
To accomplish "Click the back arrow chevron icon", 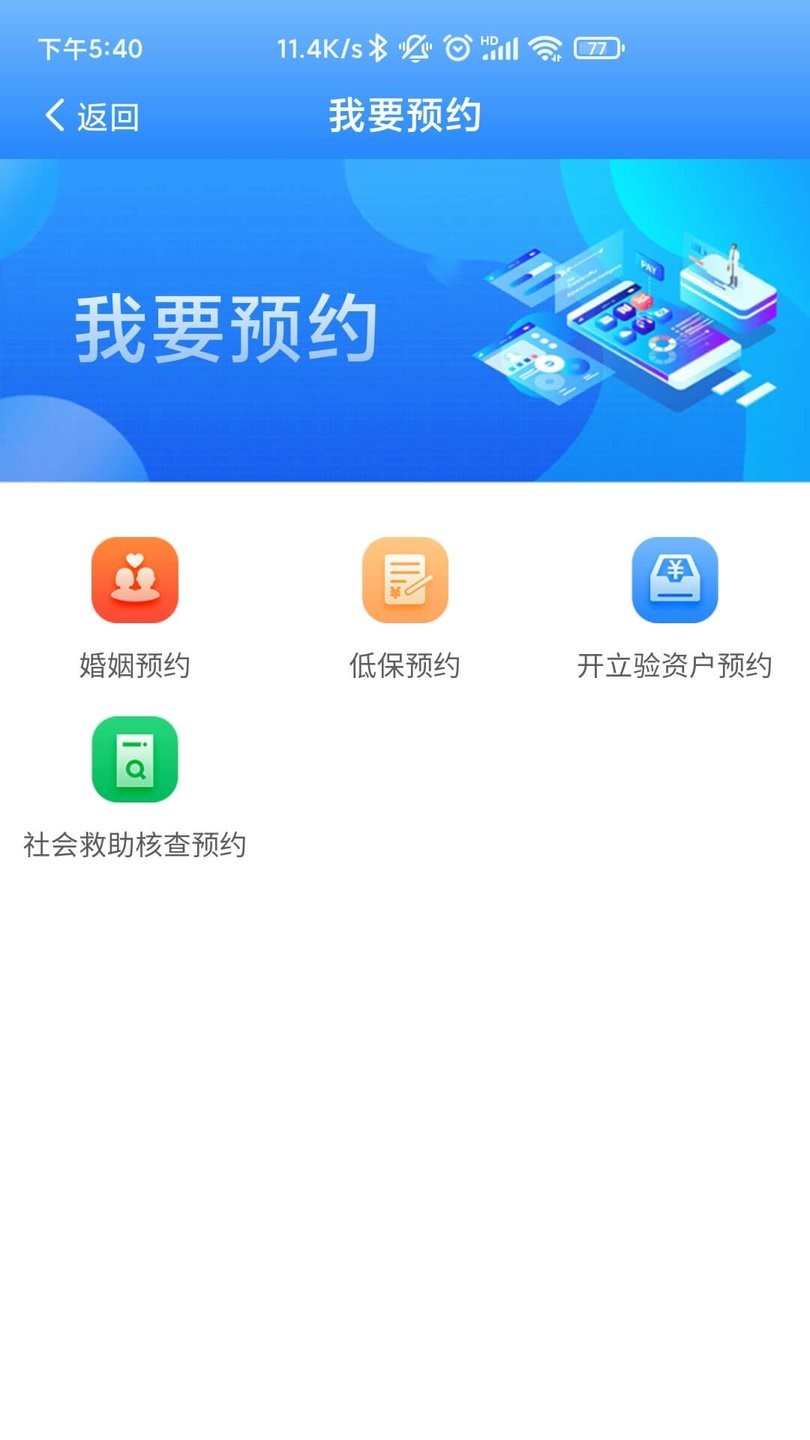I will coord(55,115).
